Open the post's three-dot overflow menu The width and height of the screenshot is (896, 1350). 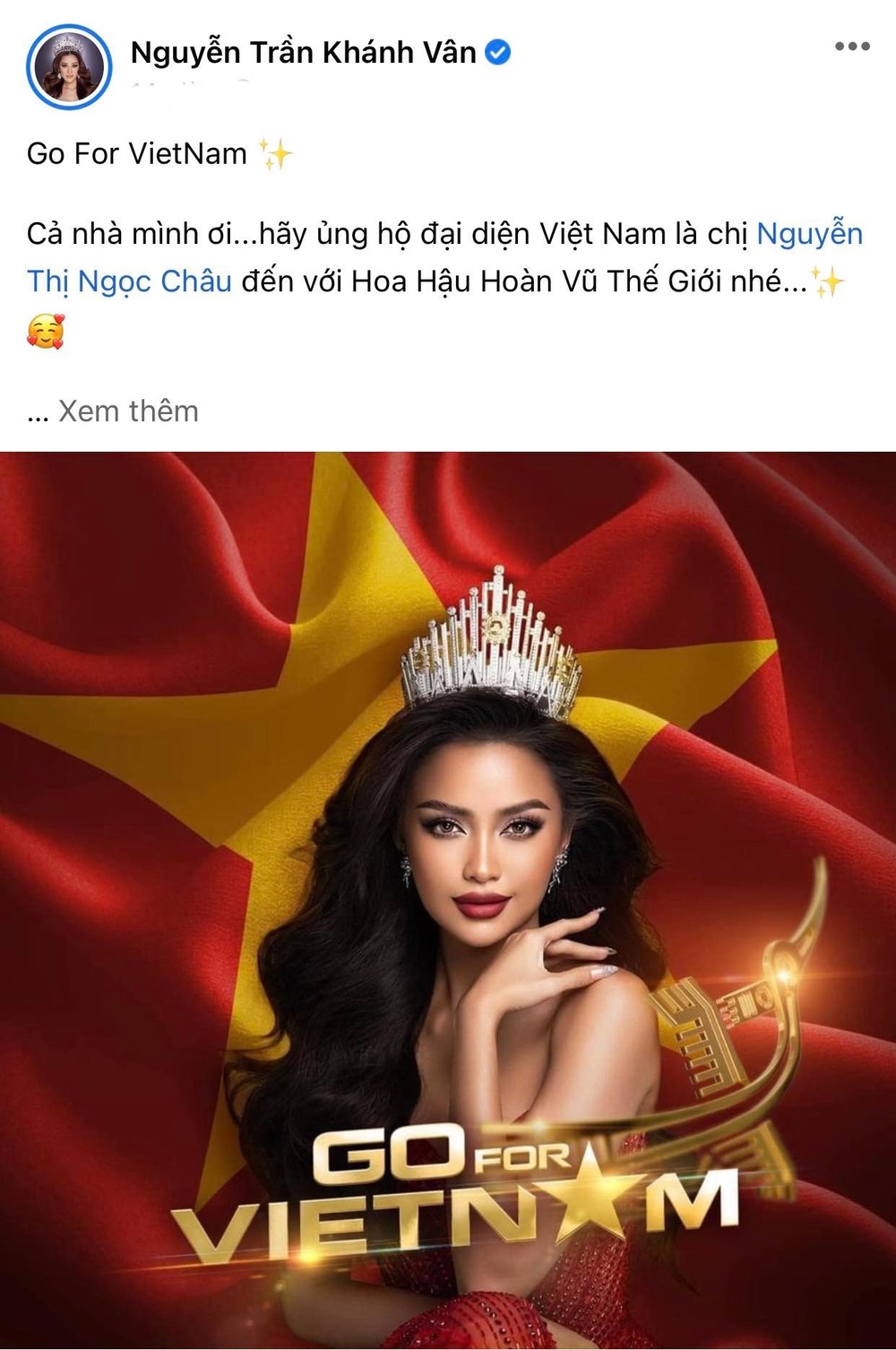[x=851, y=47]
